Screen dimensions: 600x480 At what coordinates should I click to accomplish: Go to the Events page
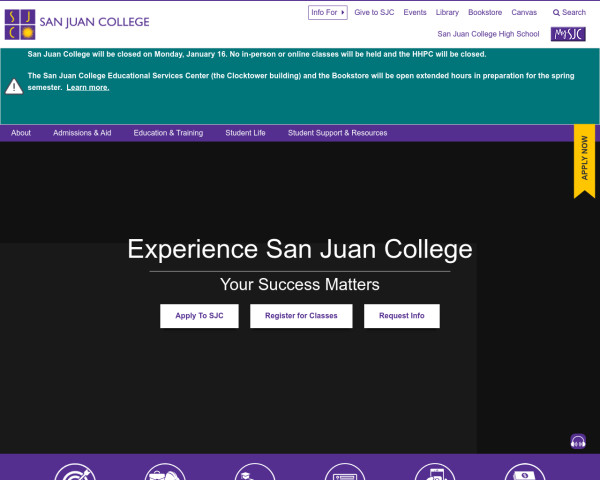click(415, 12)
